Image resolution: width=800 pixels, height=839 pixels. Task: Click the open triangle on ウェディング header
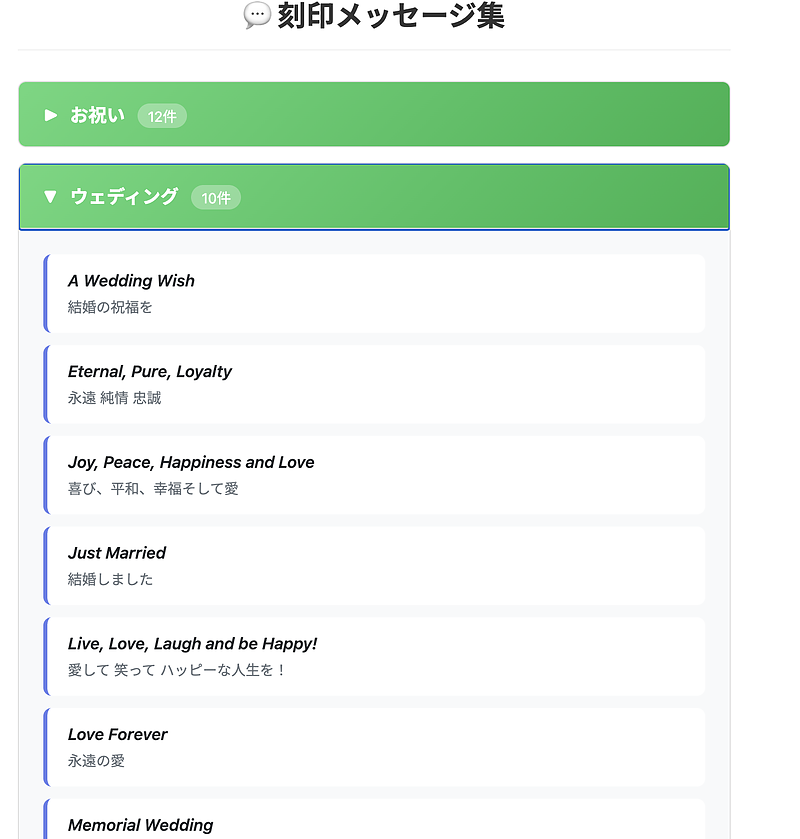coord(50,197)
